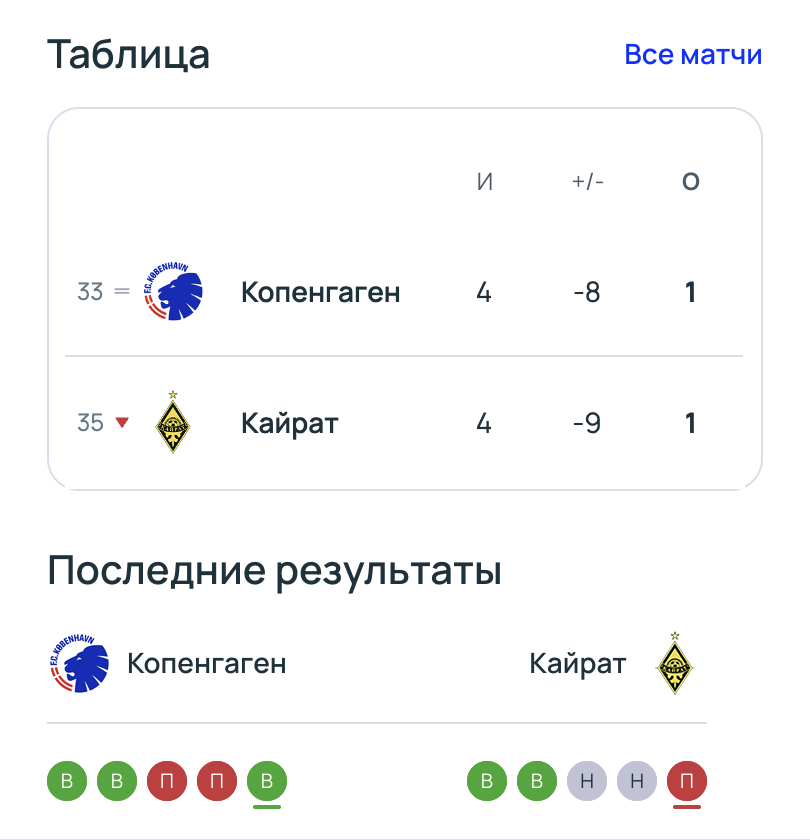Click the Копенгаген team name link
The height and width of the screenshot is (840, 810).
tap(320, 292)
